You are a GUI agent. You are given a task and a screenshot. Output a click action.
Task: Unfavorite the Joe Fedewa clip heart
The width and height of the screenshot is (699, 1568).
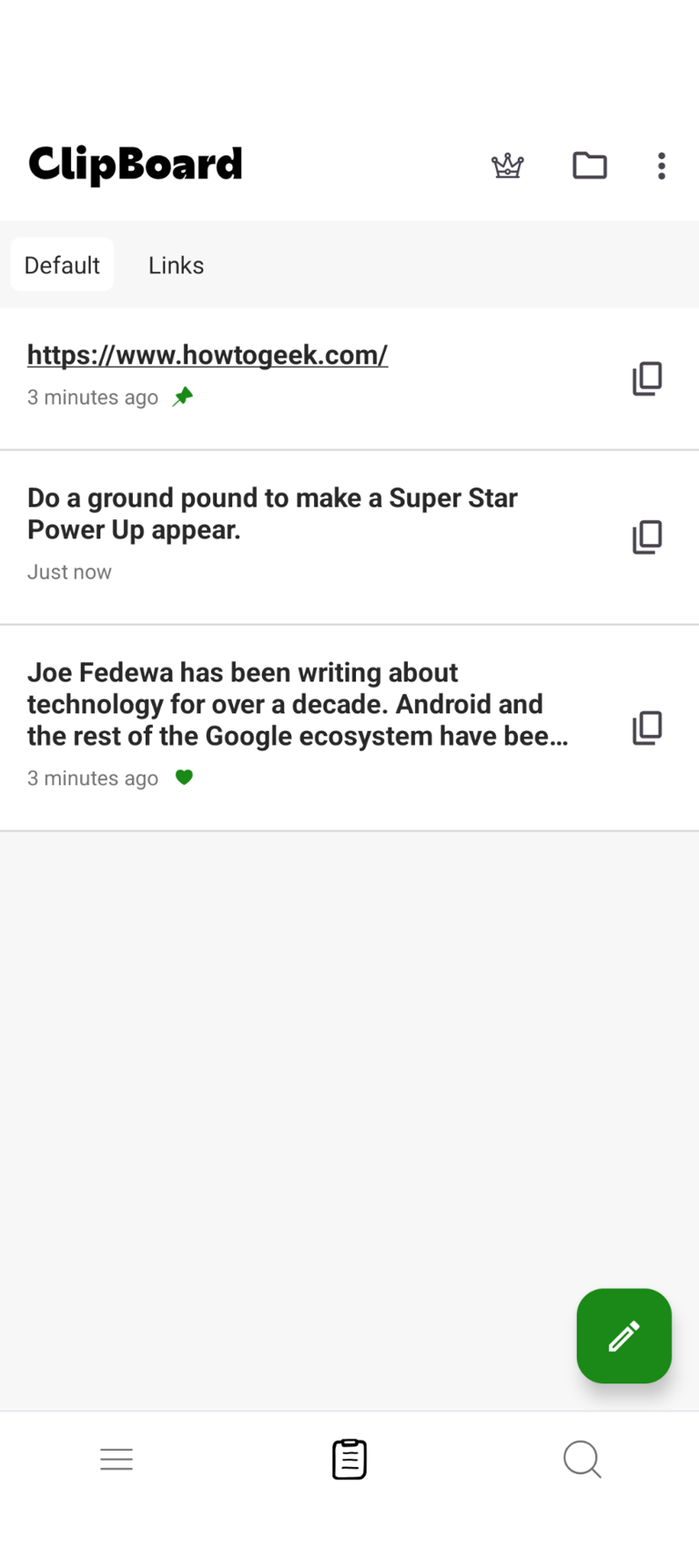[184, 778]
